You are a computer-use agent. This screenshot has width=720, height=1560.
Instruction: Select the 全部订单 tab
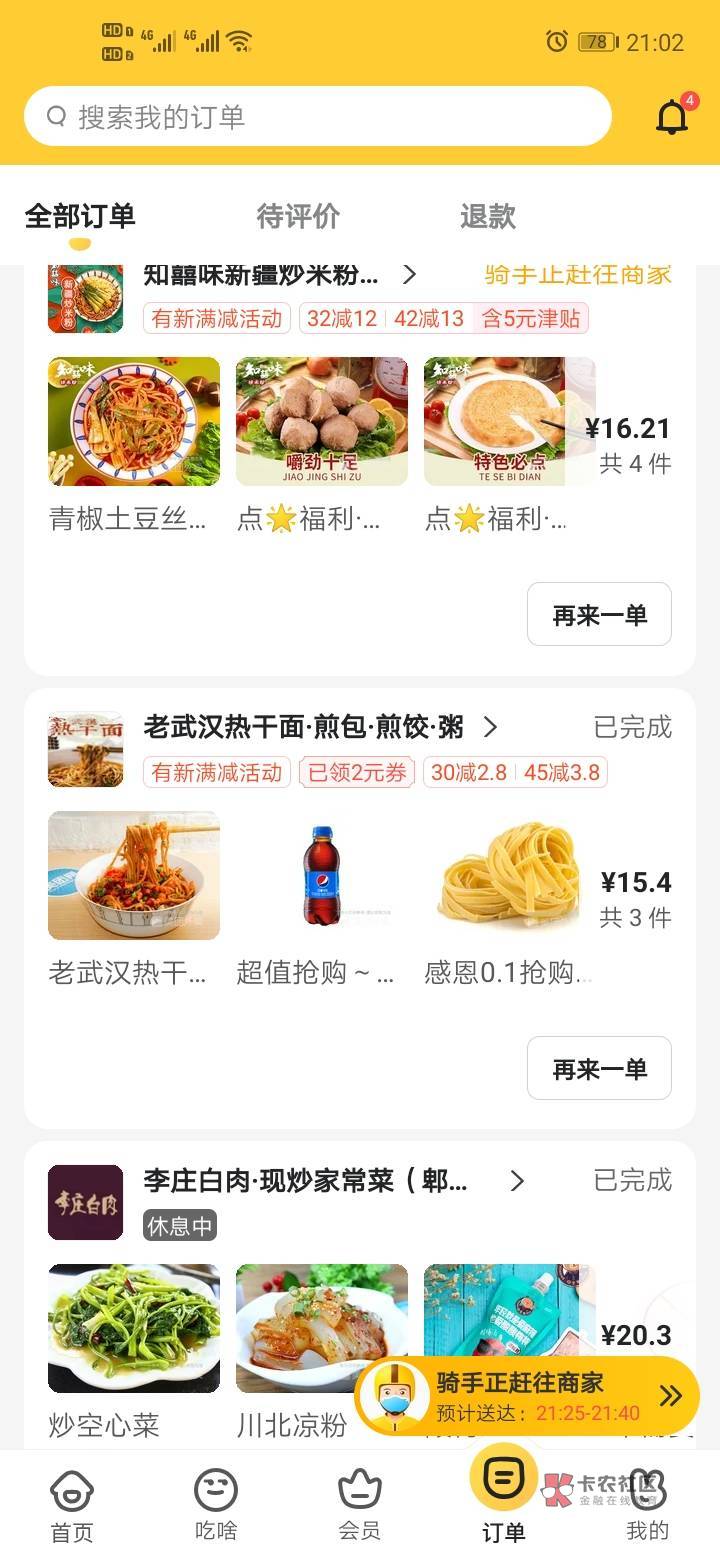[x=80, y=216]
